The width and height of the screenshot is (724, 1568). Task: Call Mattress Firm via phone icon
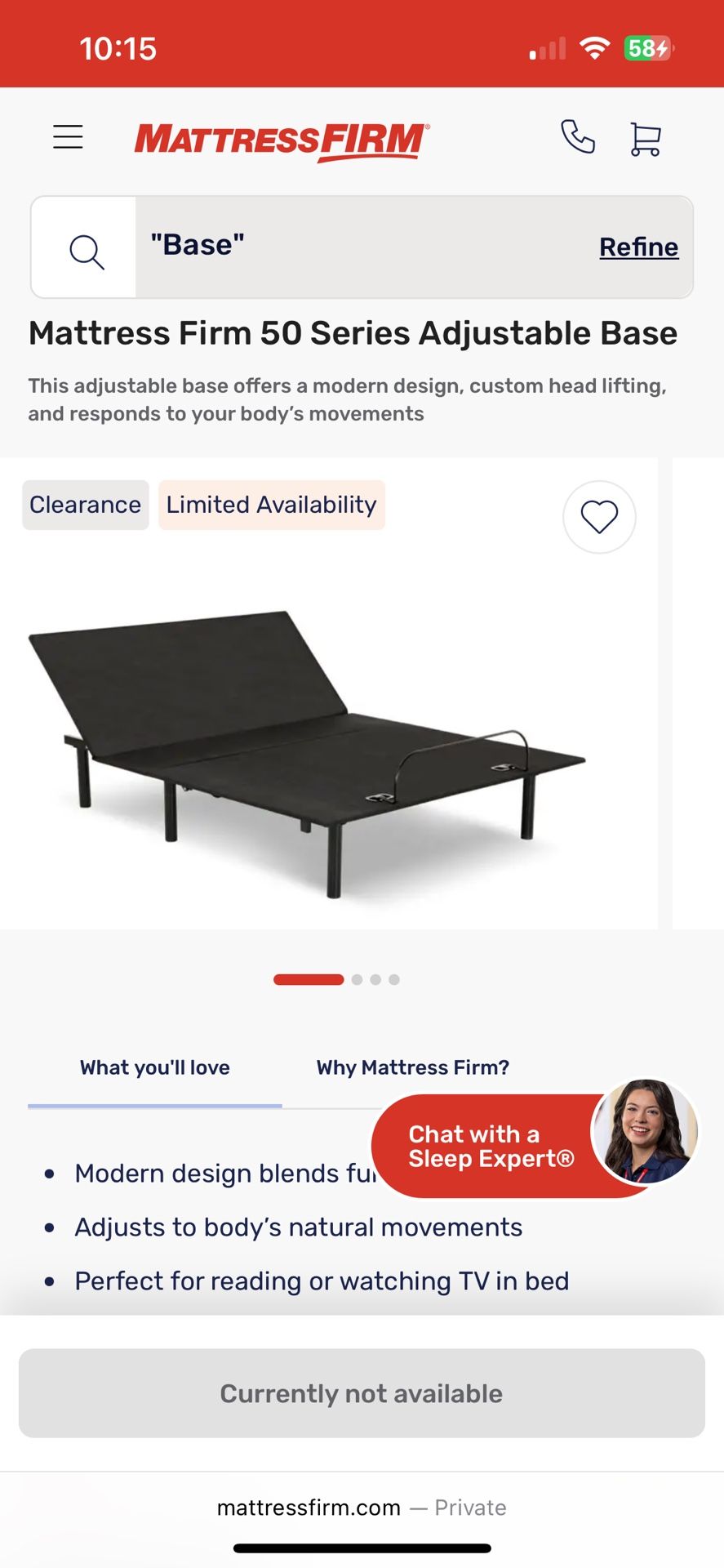pos(577,137)
